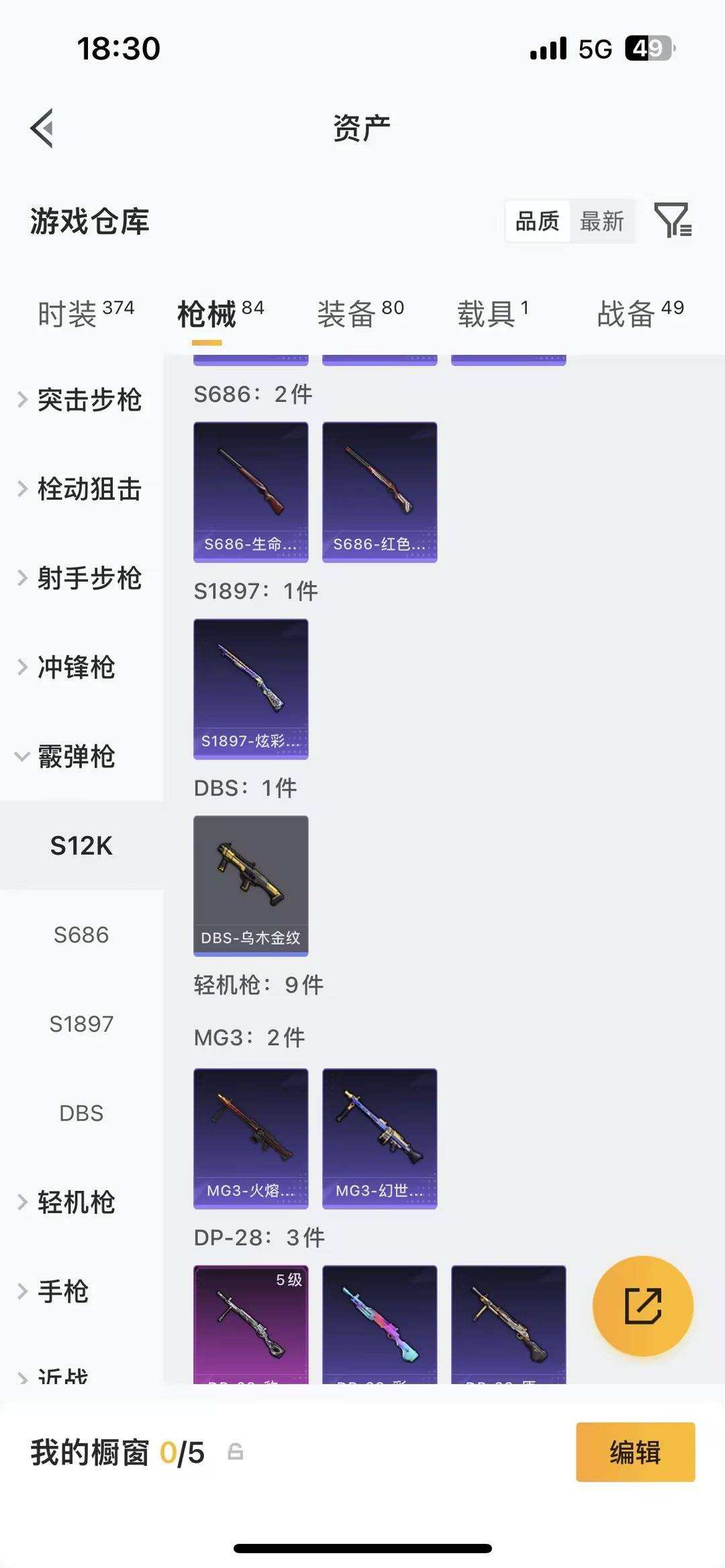725x1568 pixels.
Task: Expand the 冲锋枪 category
Action: (x=76, y=668)
